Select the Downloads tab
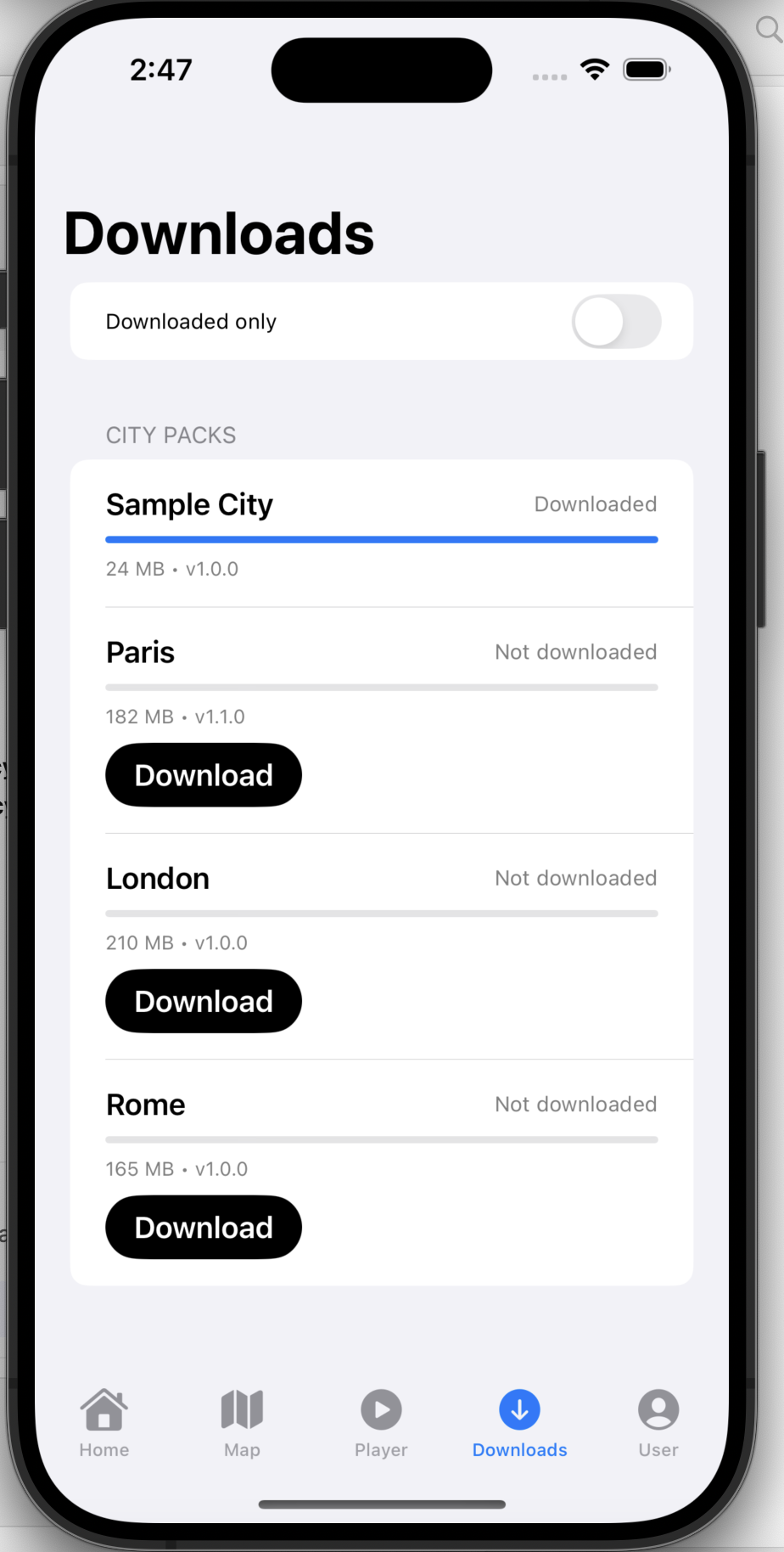Viewport: 784px width, 1552px height. [519, 1423]
